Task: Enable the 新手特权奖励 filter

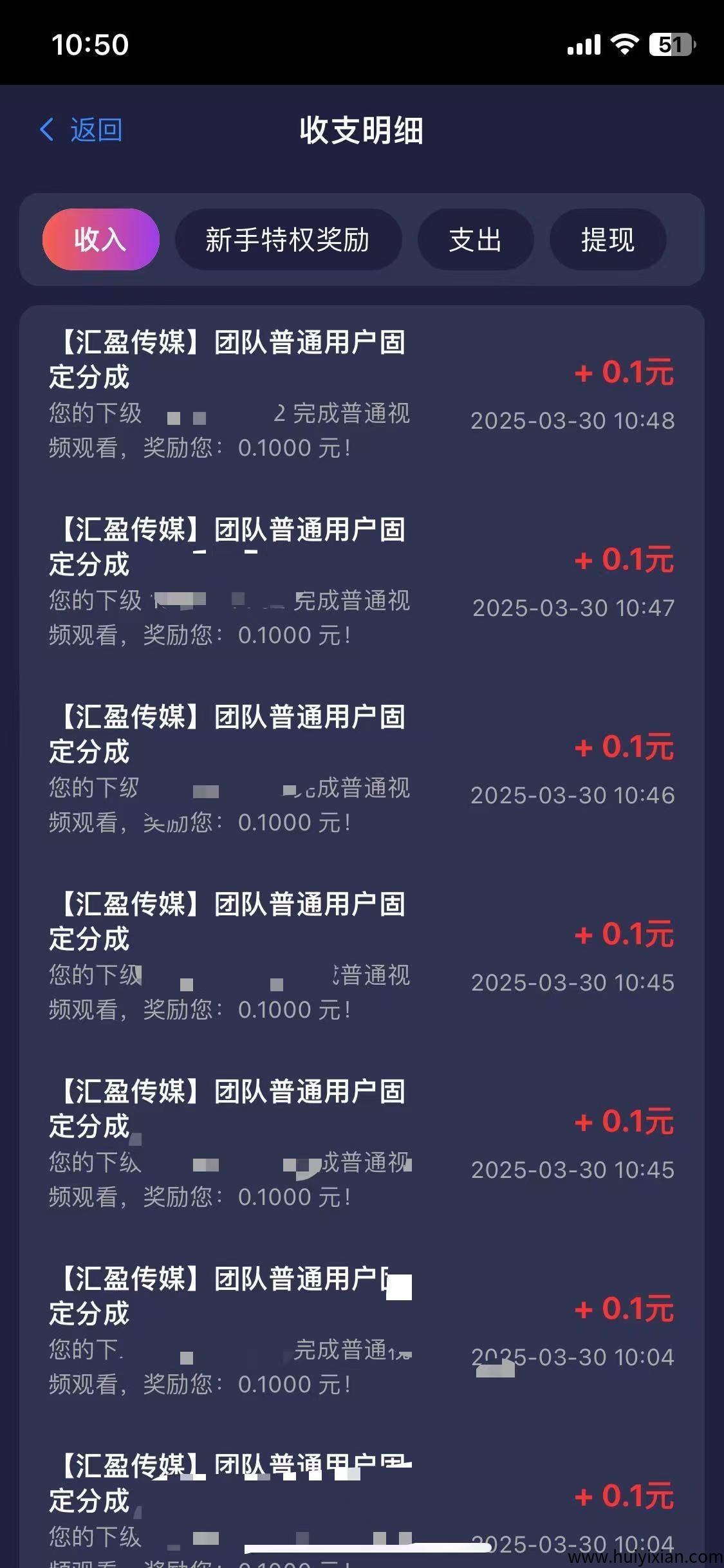Action: [x=288, y=239]
